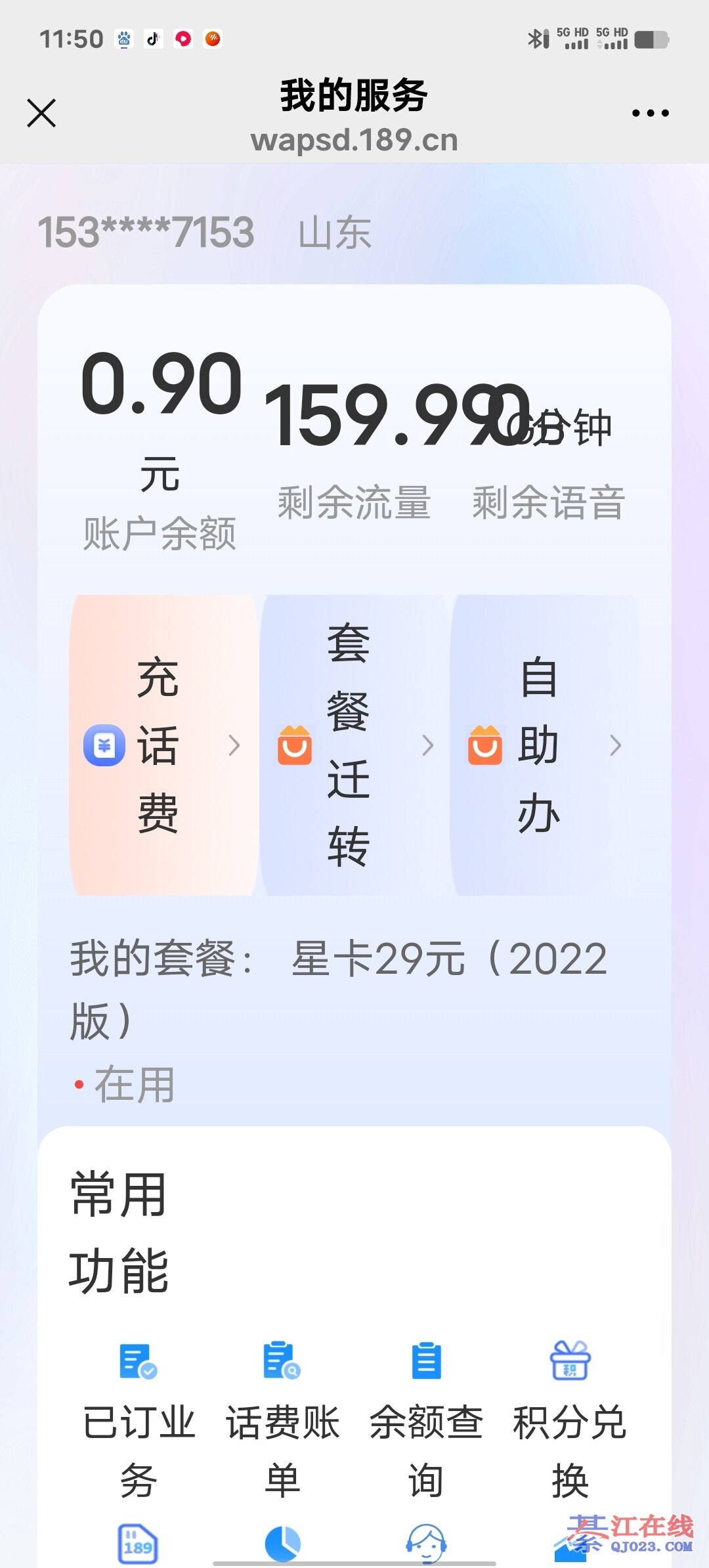Close the 我的服务 page
This screenshot has width=709, height=1568.
[41, 113]
